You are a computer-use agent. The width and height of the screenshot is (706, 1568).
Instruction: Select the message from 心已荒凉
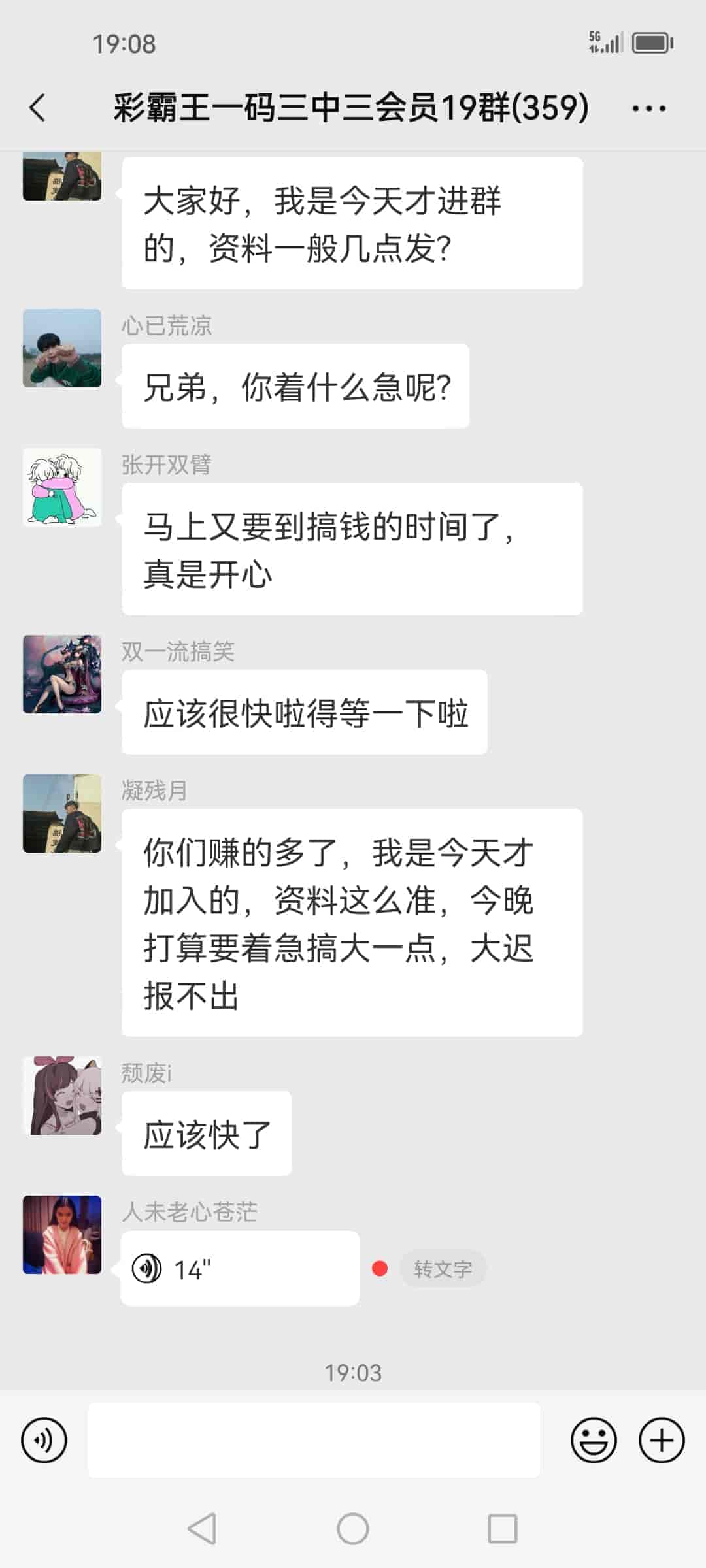[x=294, y=387]
